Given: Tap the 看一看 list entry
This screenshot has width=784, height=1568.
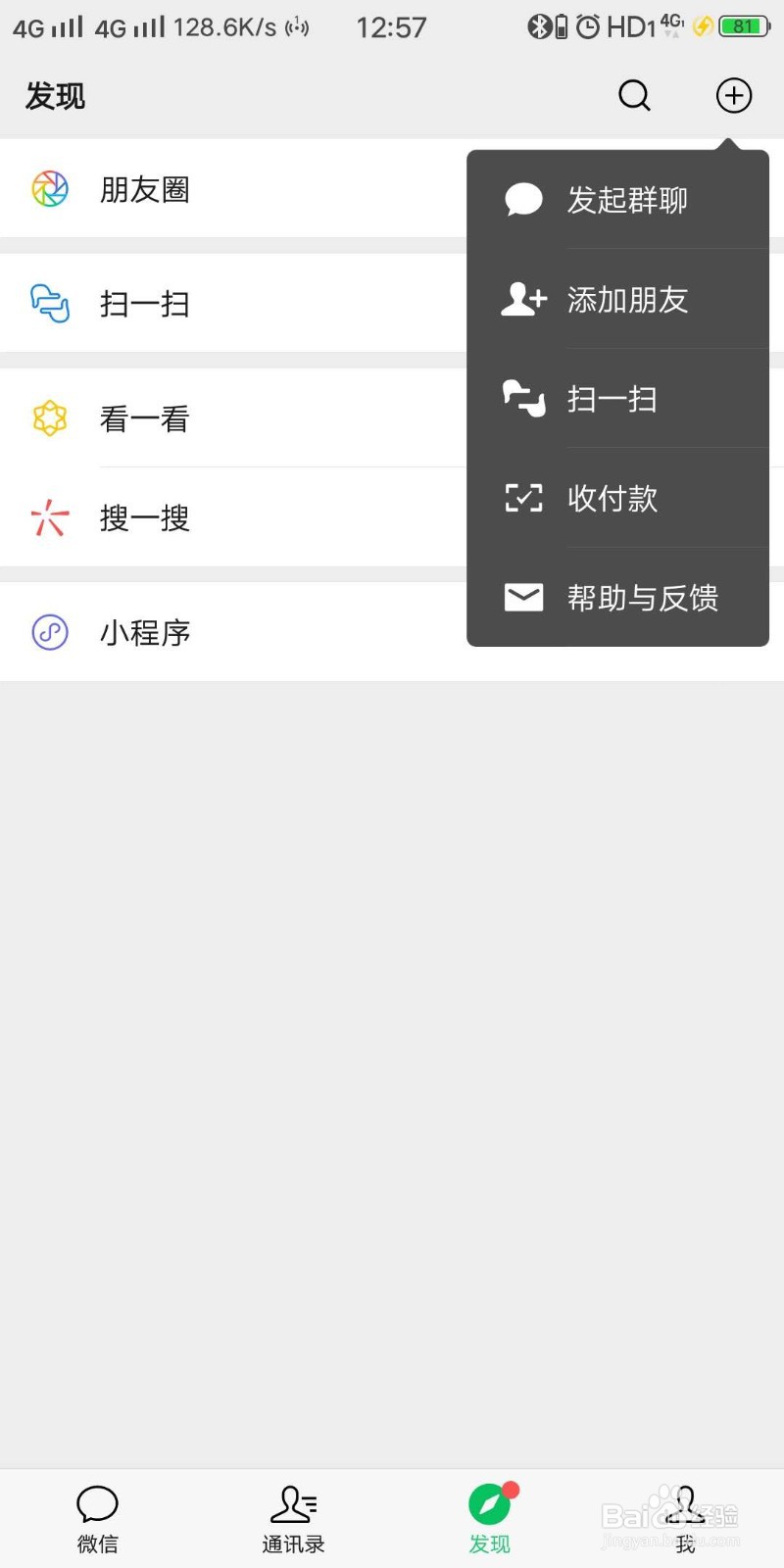Looking at the screenshot, I should [x=144, y=418].
